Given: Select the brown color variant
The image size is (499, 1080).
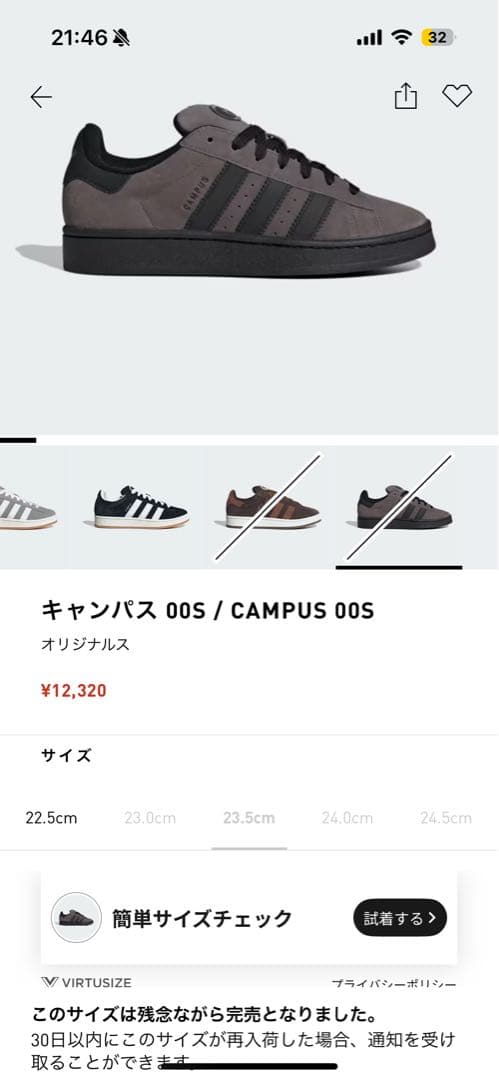Looking at the screenshot, I should pyautogui.click(x=272, y=508).
